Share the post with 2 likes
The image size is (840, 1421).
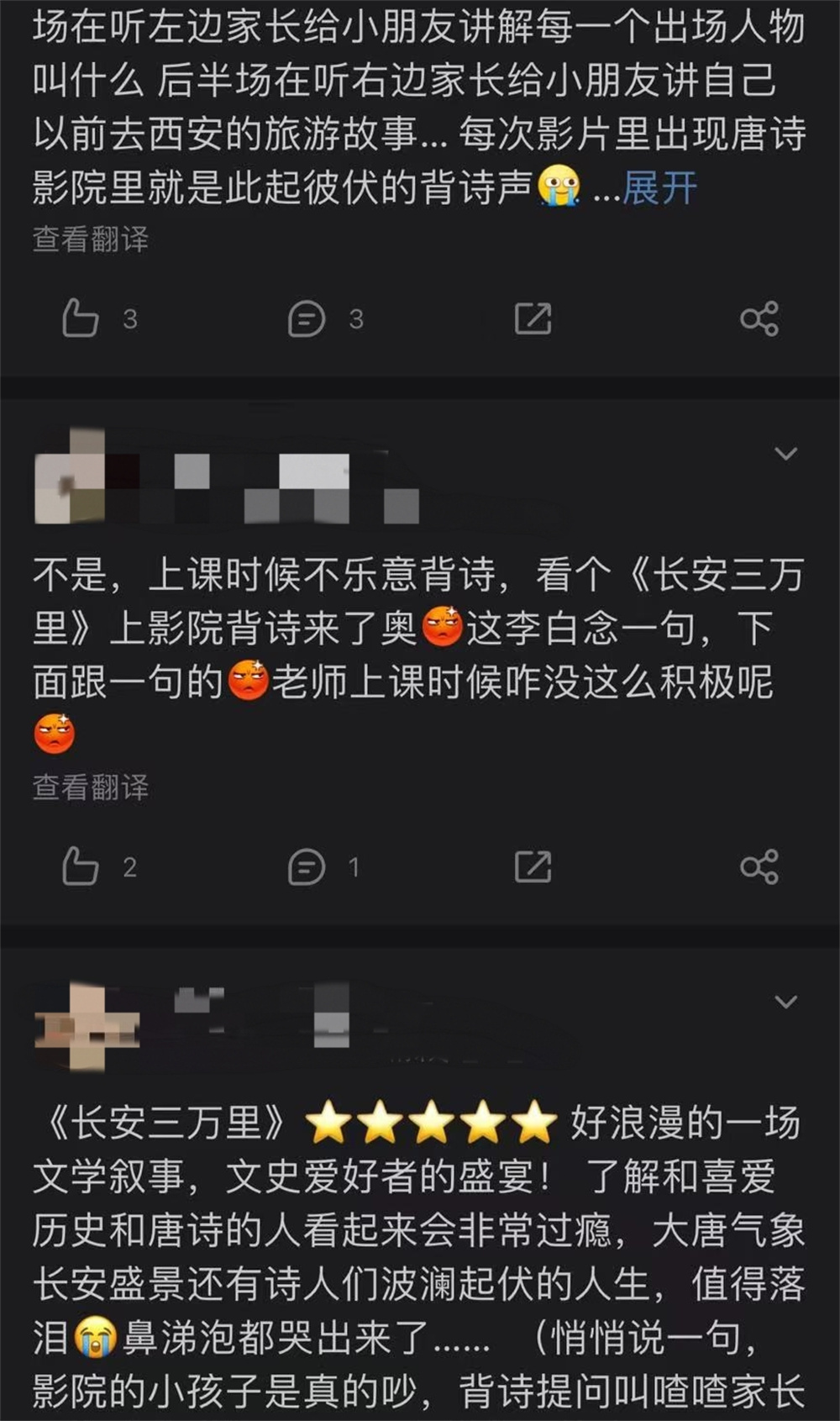(759, 867)
